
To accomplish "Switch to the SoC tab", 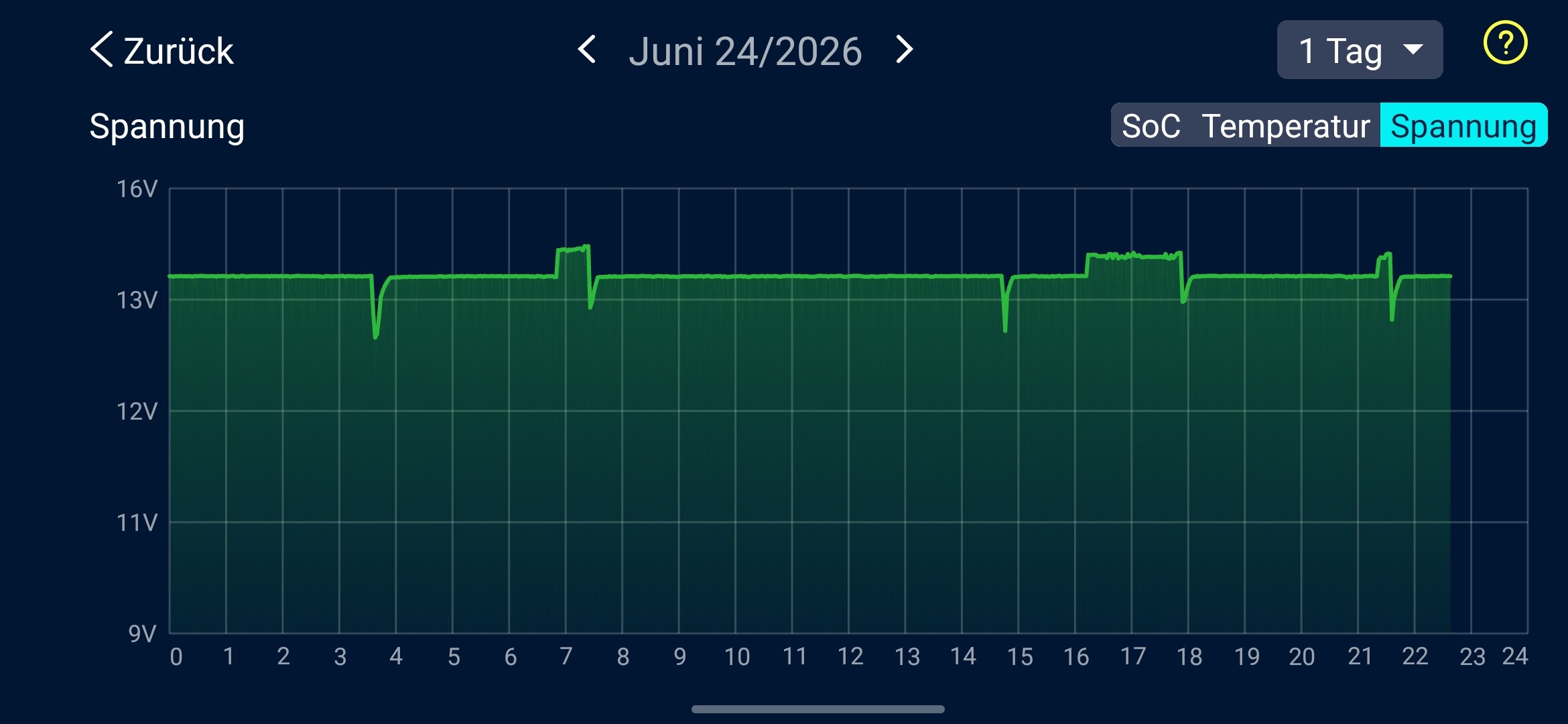I will click(x=1151, y=125).
